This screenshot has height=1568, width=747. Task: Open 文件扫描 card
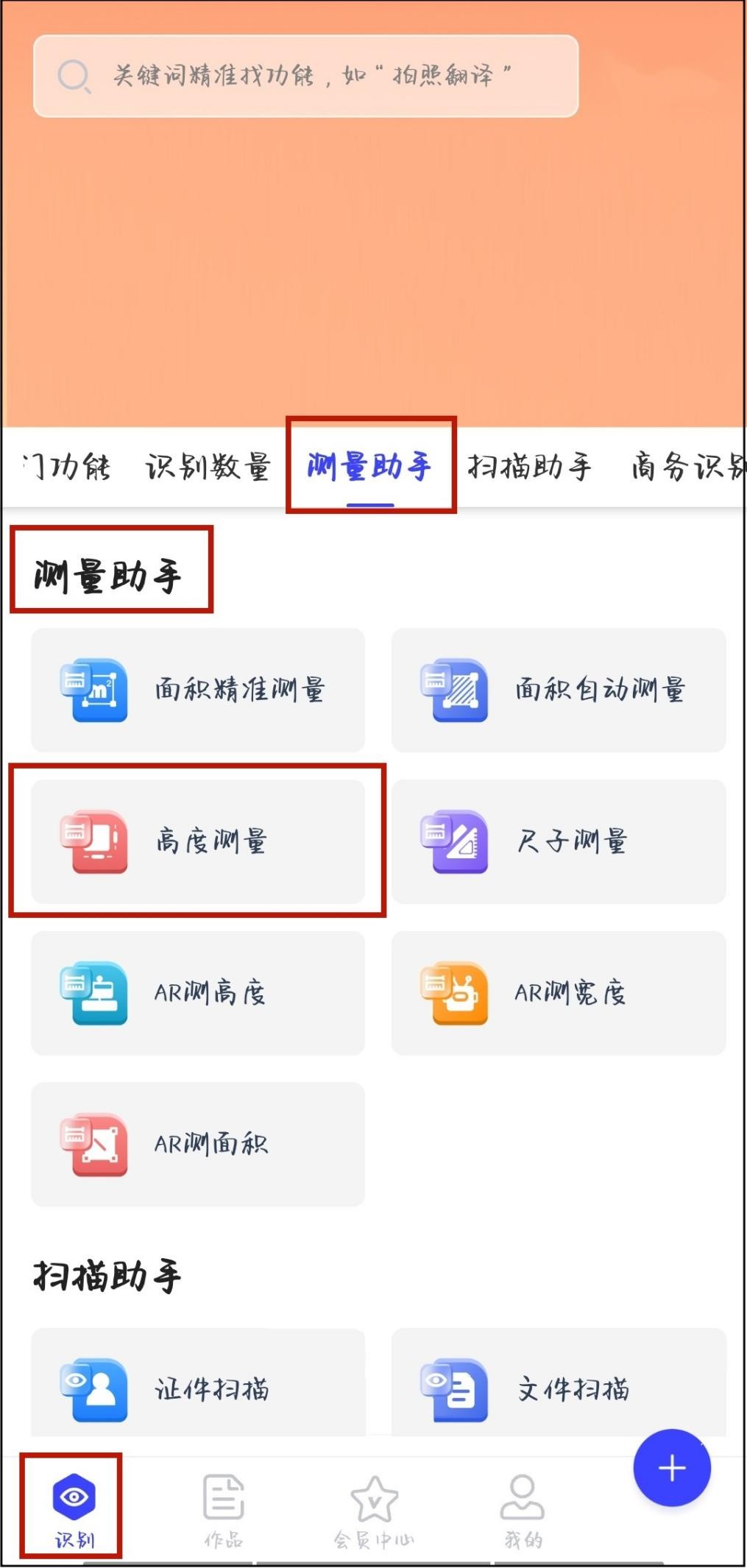click(x=559, y=1382)
